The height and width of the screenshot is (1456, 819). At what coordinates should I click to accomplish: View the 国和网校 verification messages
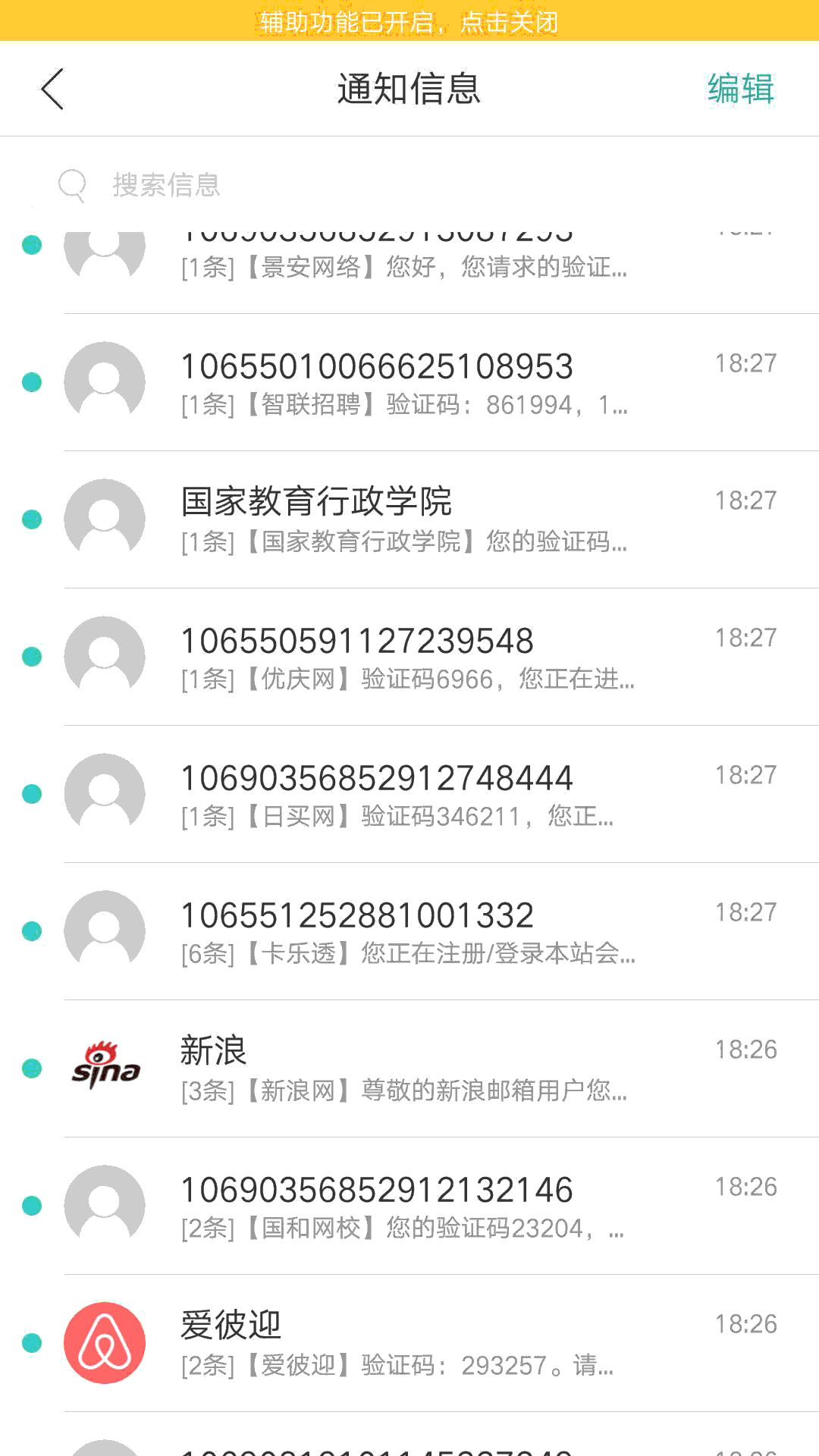coord(409,1207)
